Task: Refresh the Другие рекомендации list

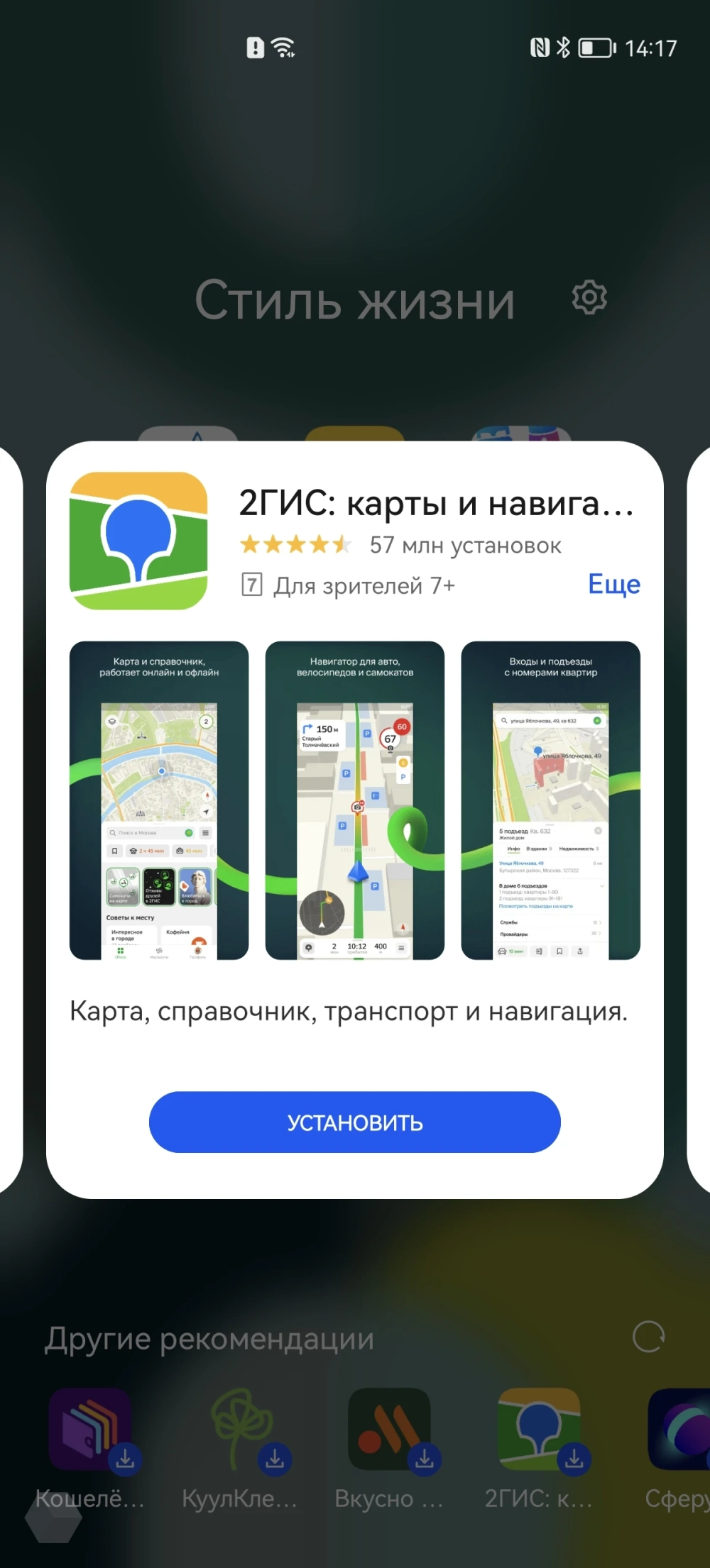Action: point(648,1337)
